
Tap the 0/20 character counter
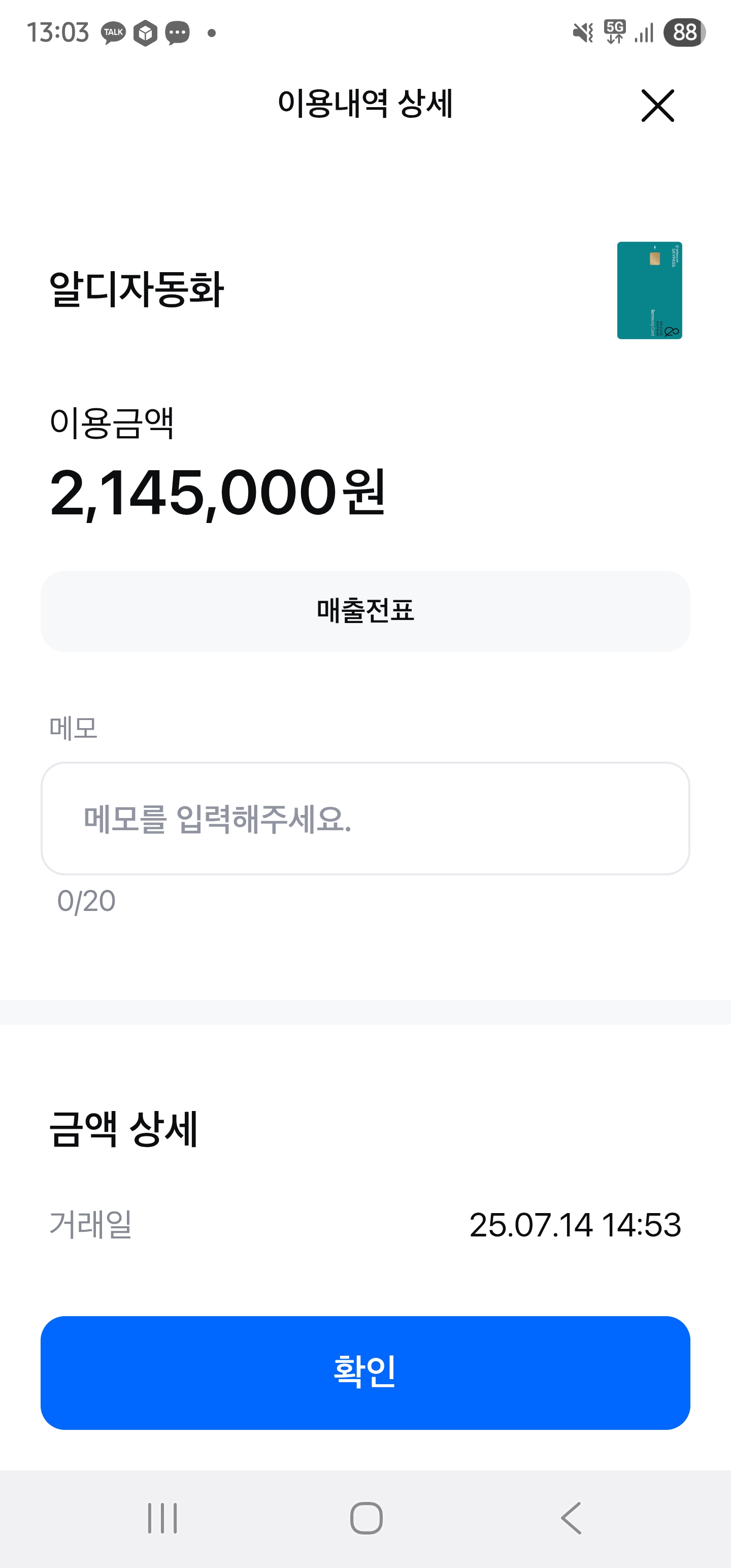(86, 900)
